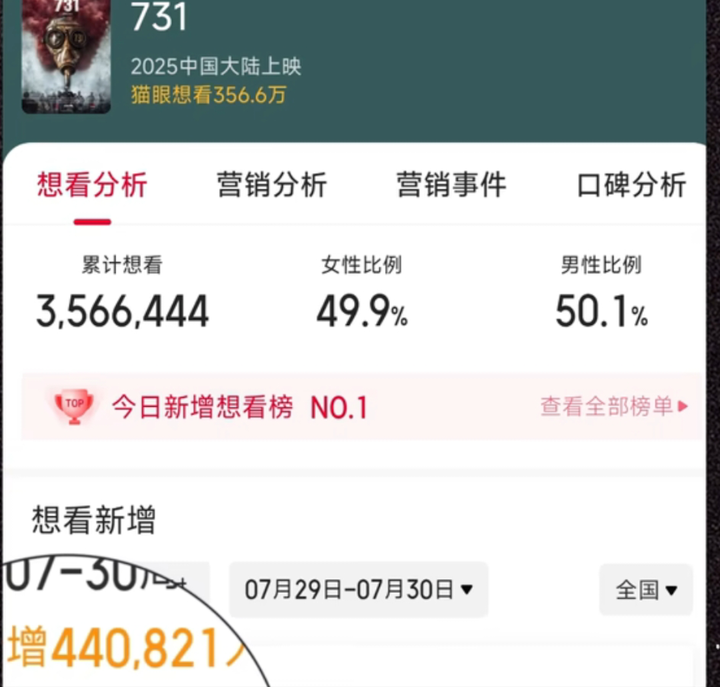Select the 想看分析 tab

point(92,185)
